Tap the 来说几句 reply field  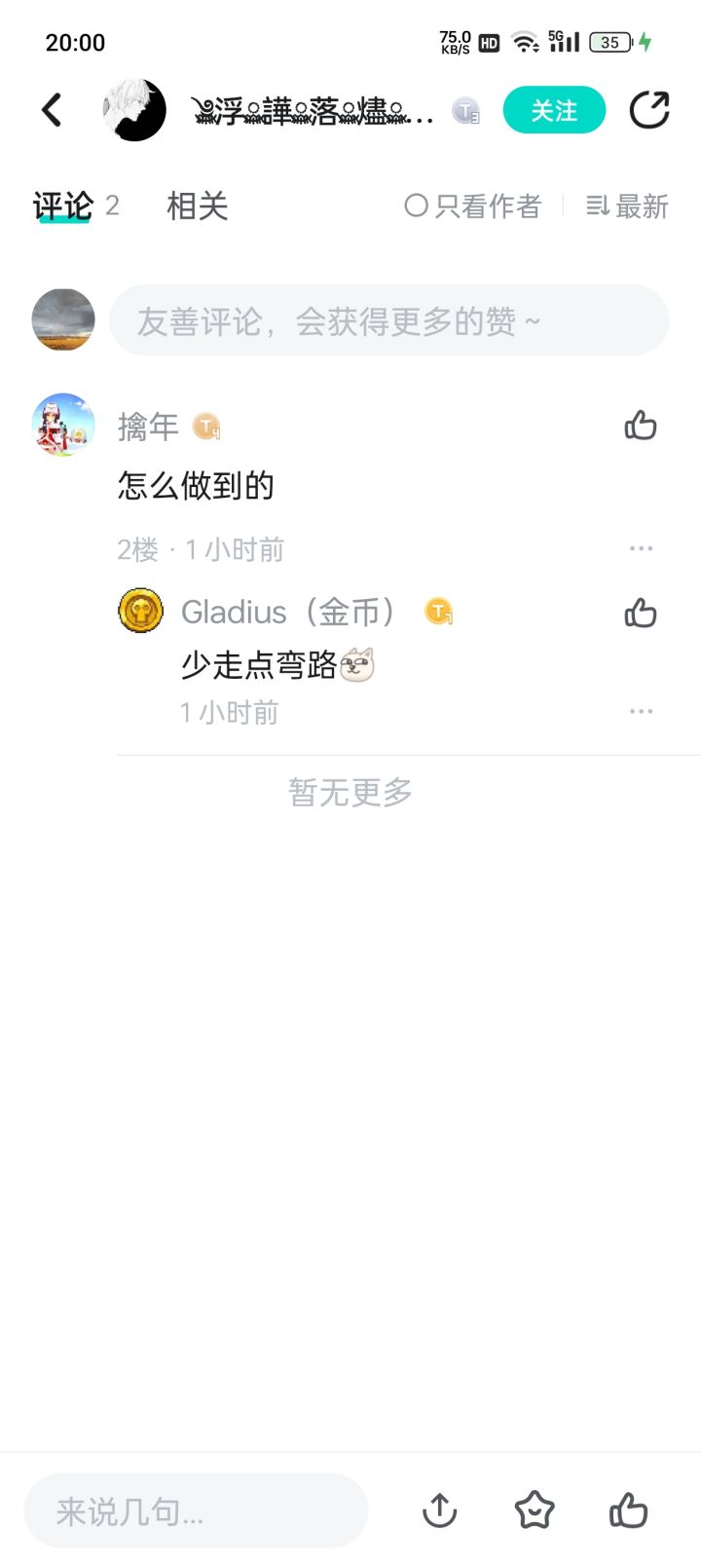point(196,1511)
